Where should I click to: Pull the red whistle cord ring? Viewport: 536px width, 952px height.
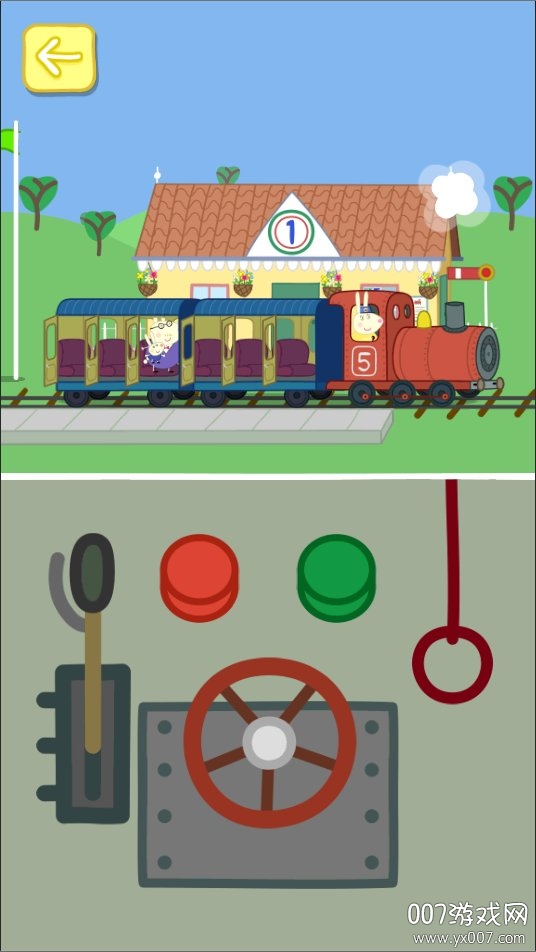click(x=452, y=665)
